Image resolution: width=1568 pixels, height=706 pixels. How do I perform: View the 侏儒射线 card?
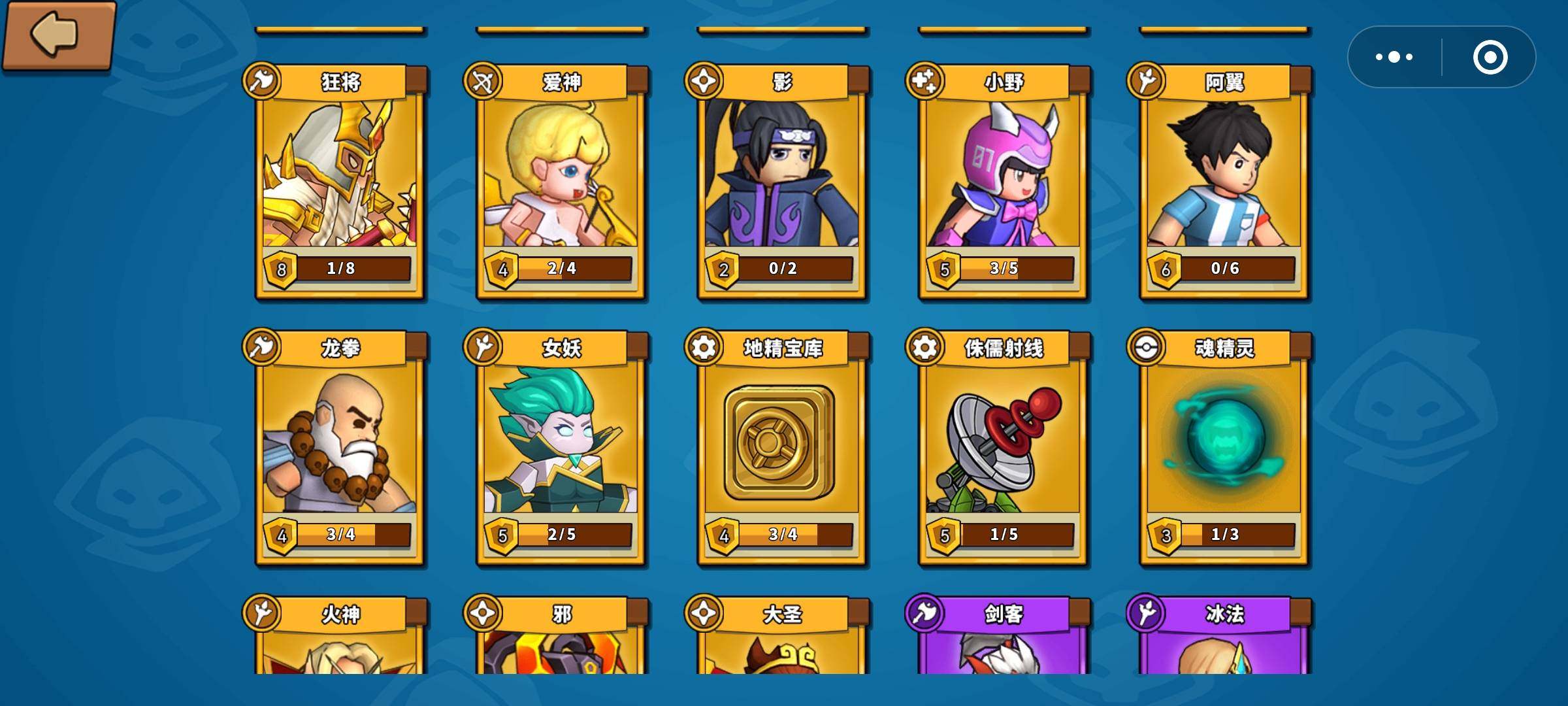(1003, 446)
